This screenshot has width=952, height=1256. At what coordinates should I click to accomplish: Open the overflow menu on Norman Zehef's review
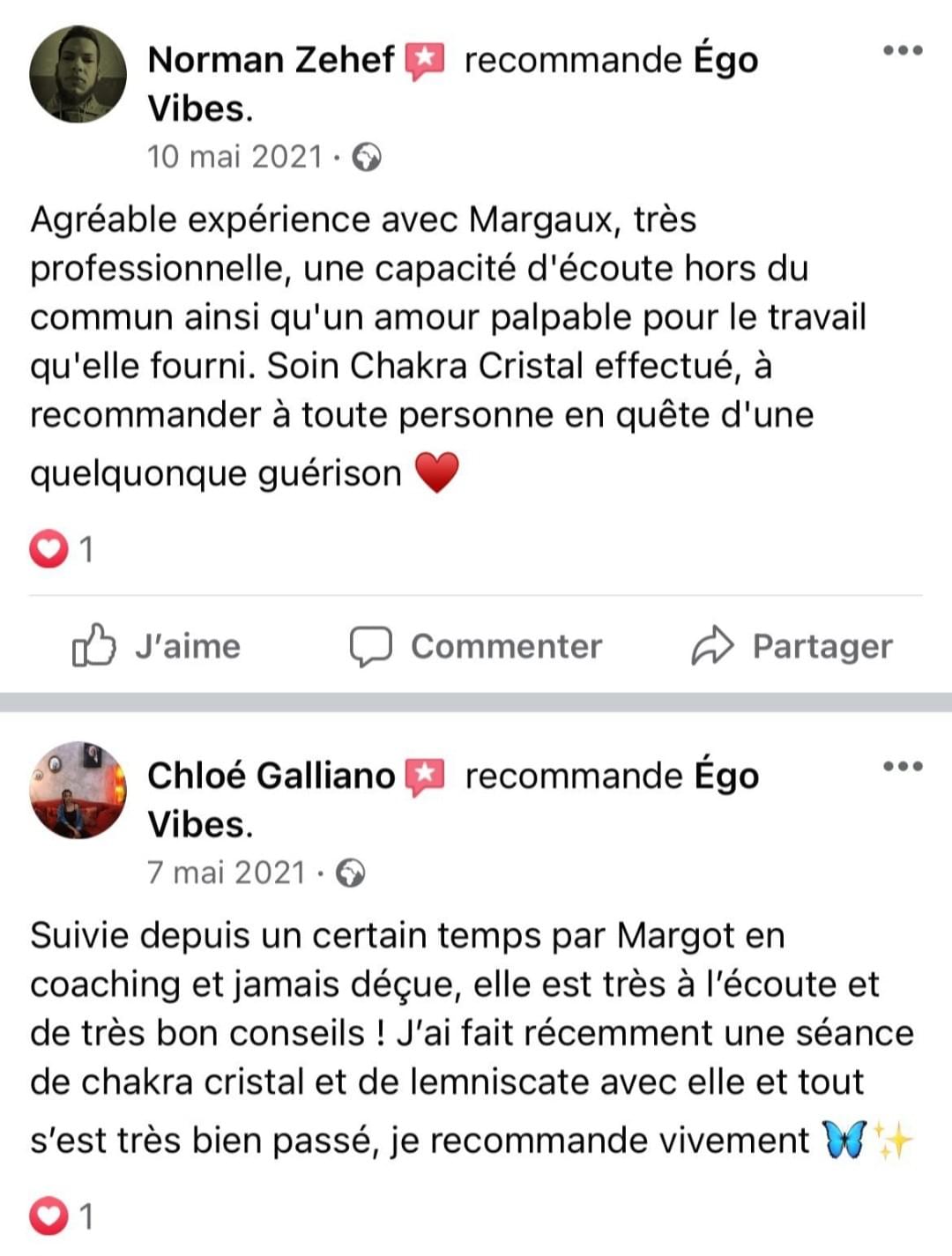[x=903, y=50]
